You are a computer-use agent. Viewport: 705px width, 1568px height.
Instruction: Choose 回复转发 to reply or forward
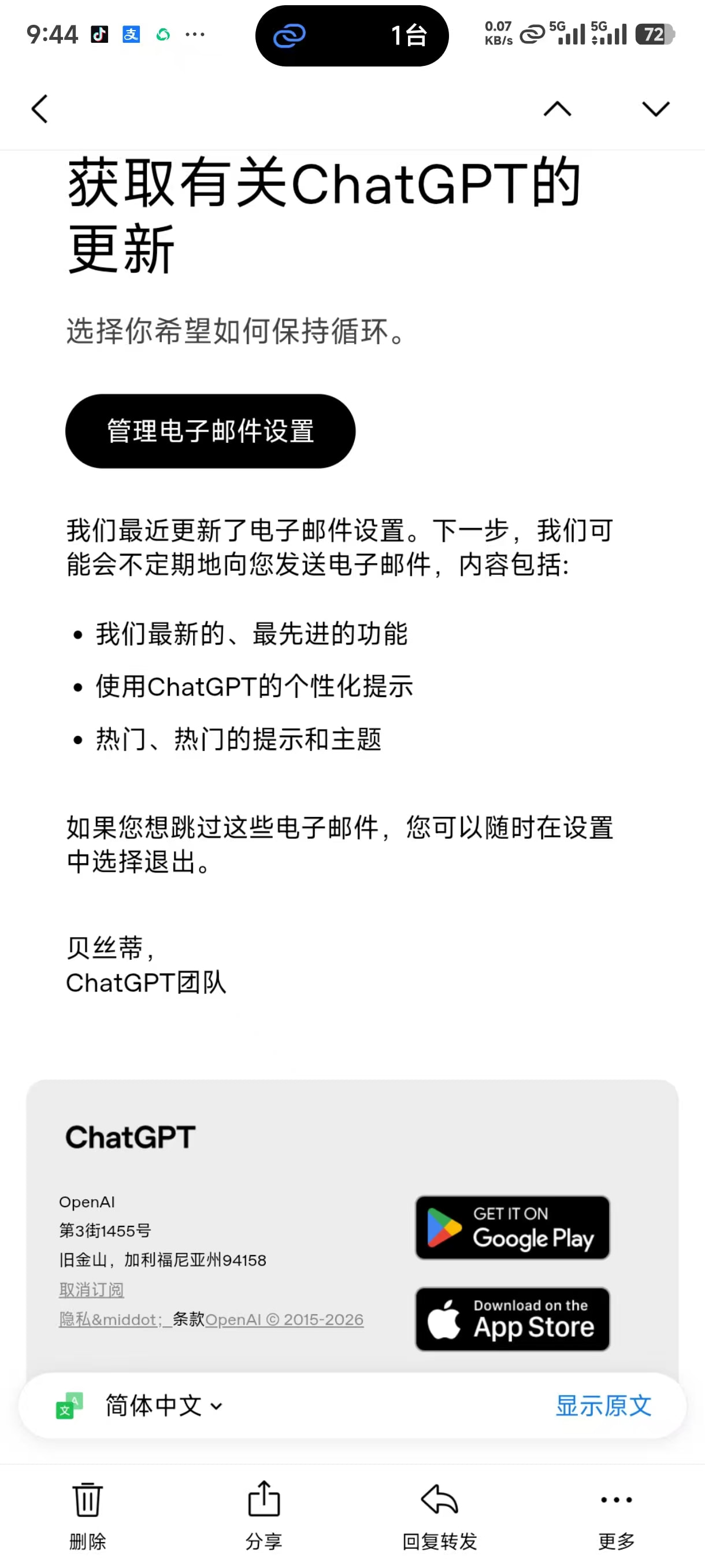click(440, 1514)
